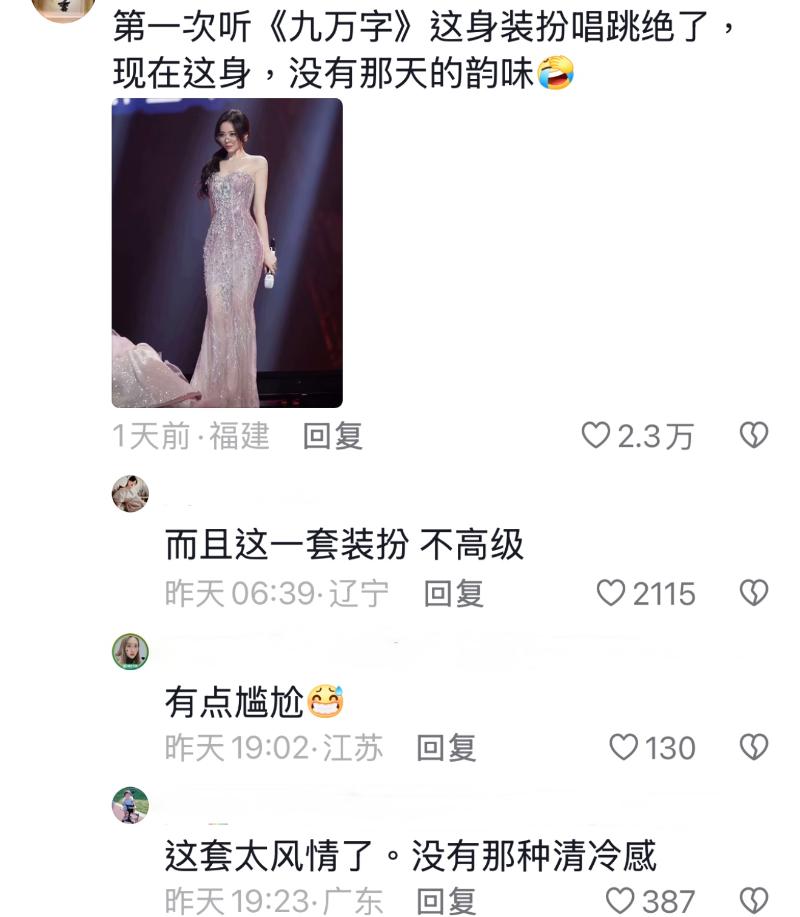Screen dimensions: 800x917
Task: Open the attached photo of the pink gown
Action: (x=227, y=252)
